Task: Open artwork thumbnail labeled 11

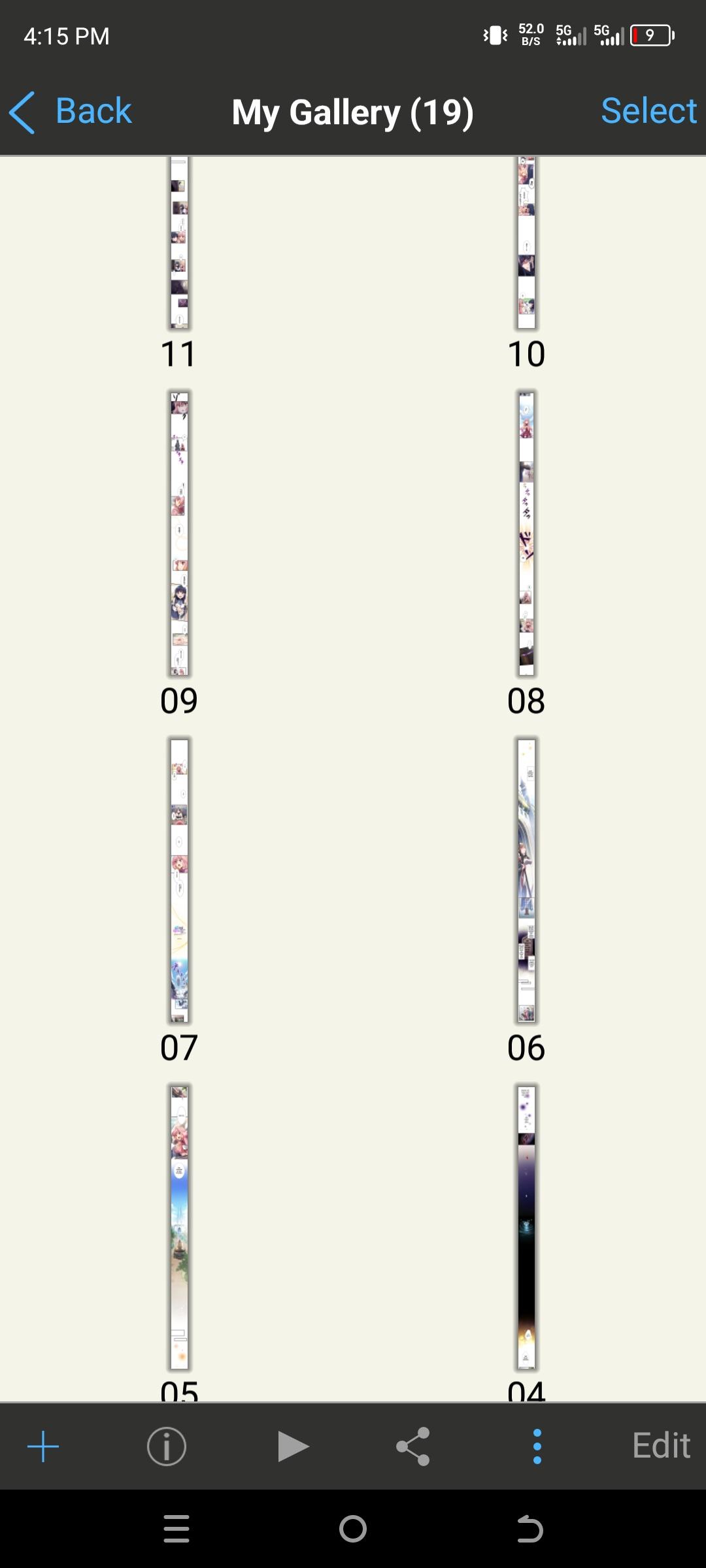Action: coord(179,243)
